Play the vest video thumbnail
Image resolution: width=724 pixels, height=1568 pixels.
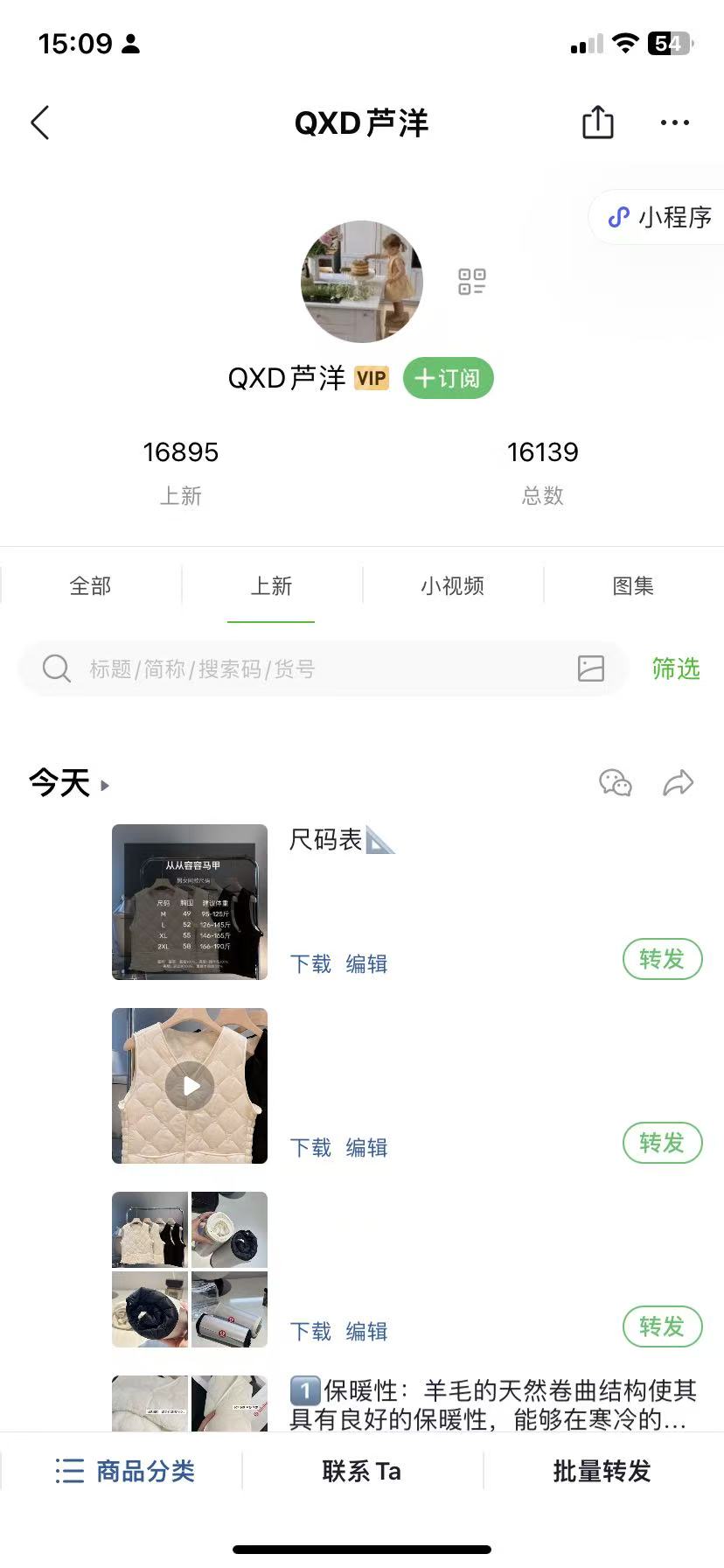pyautogui.click(x=190, y=1086)
